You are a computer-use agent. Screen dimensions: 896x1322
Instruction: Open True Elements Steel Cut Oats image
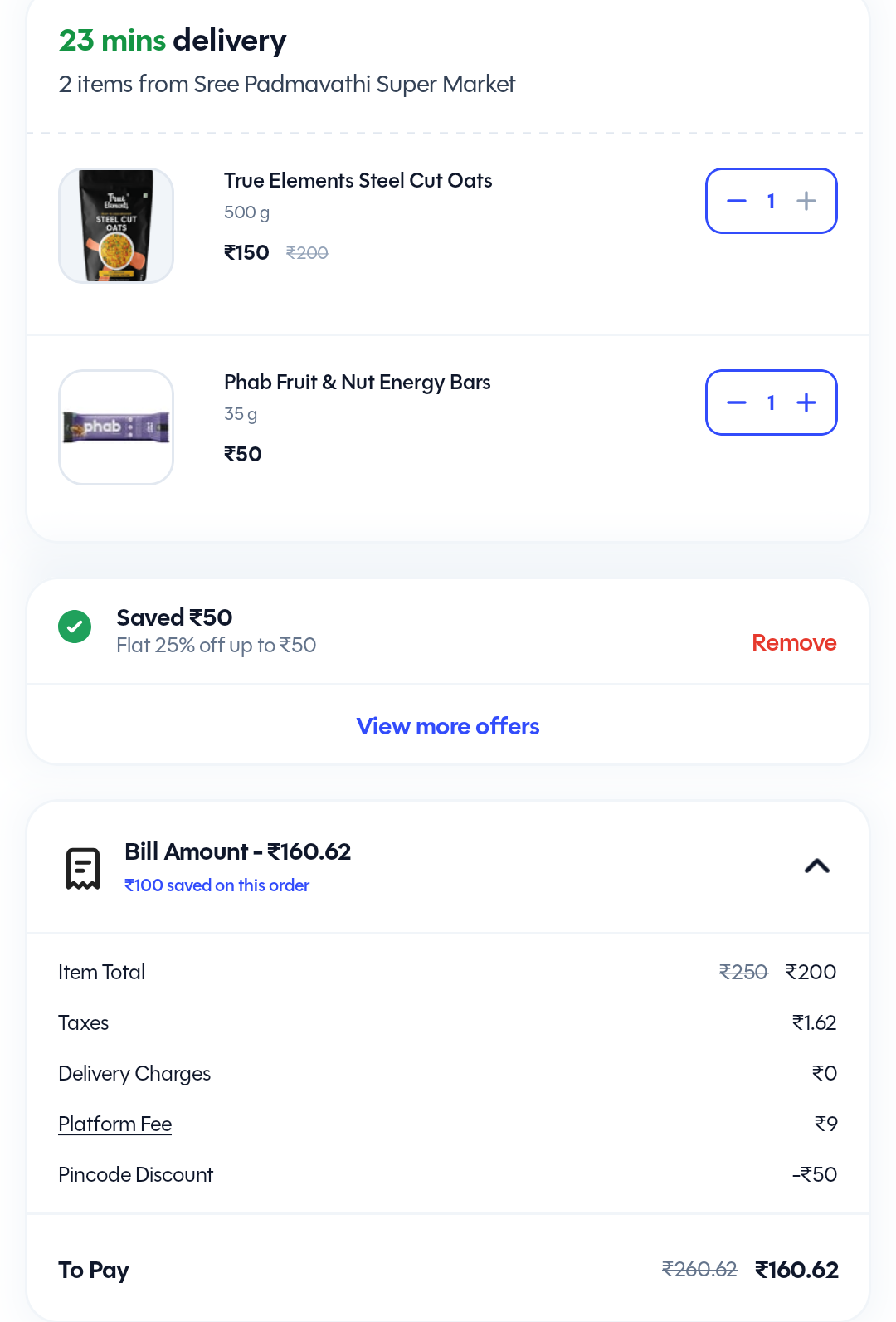tap(116, 226)
